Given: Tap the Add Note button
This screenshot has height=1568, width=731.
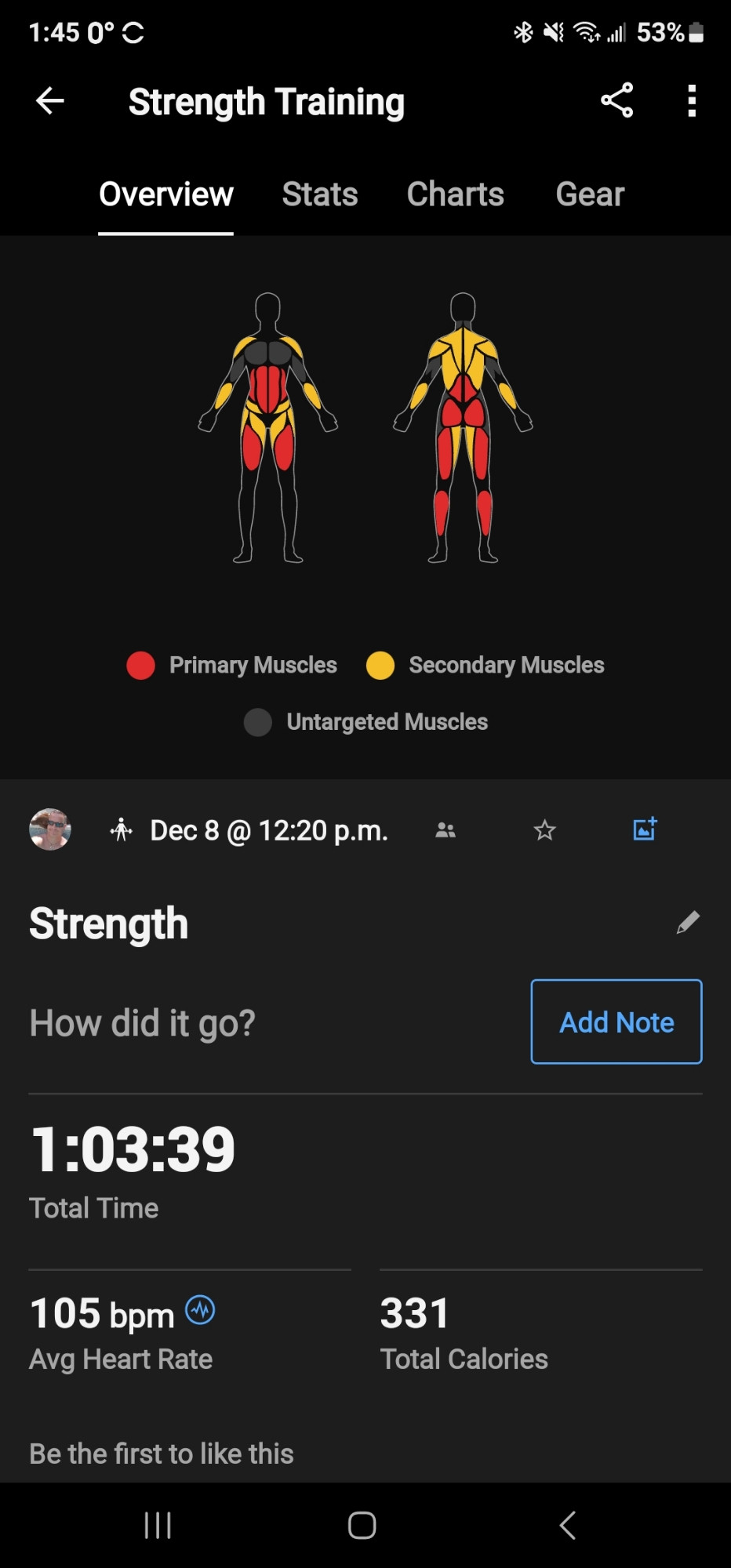Looking at the screenshot, I should 616,1022.
